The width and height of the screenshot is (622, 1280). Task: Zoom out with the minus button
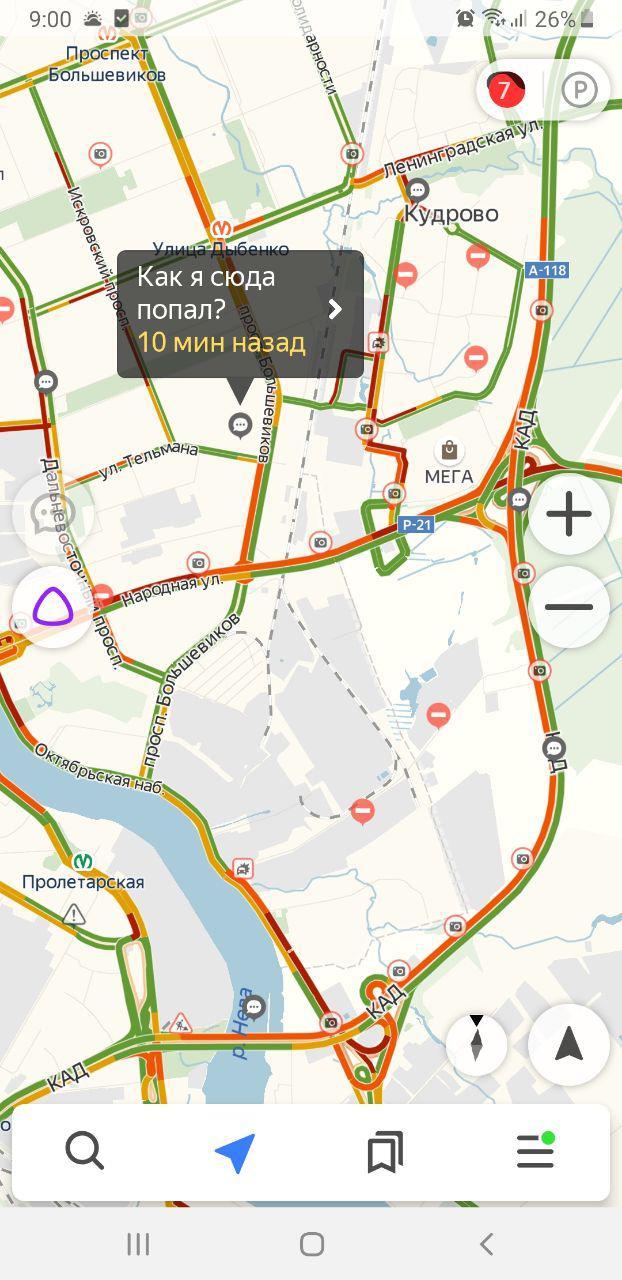pos(569,607)
